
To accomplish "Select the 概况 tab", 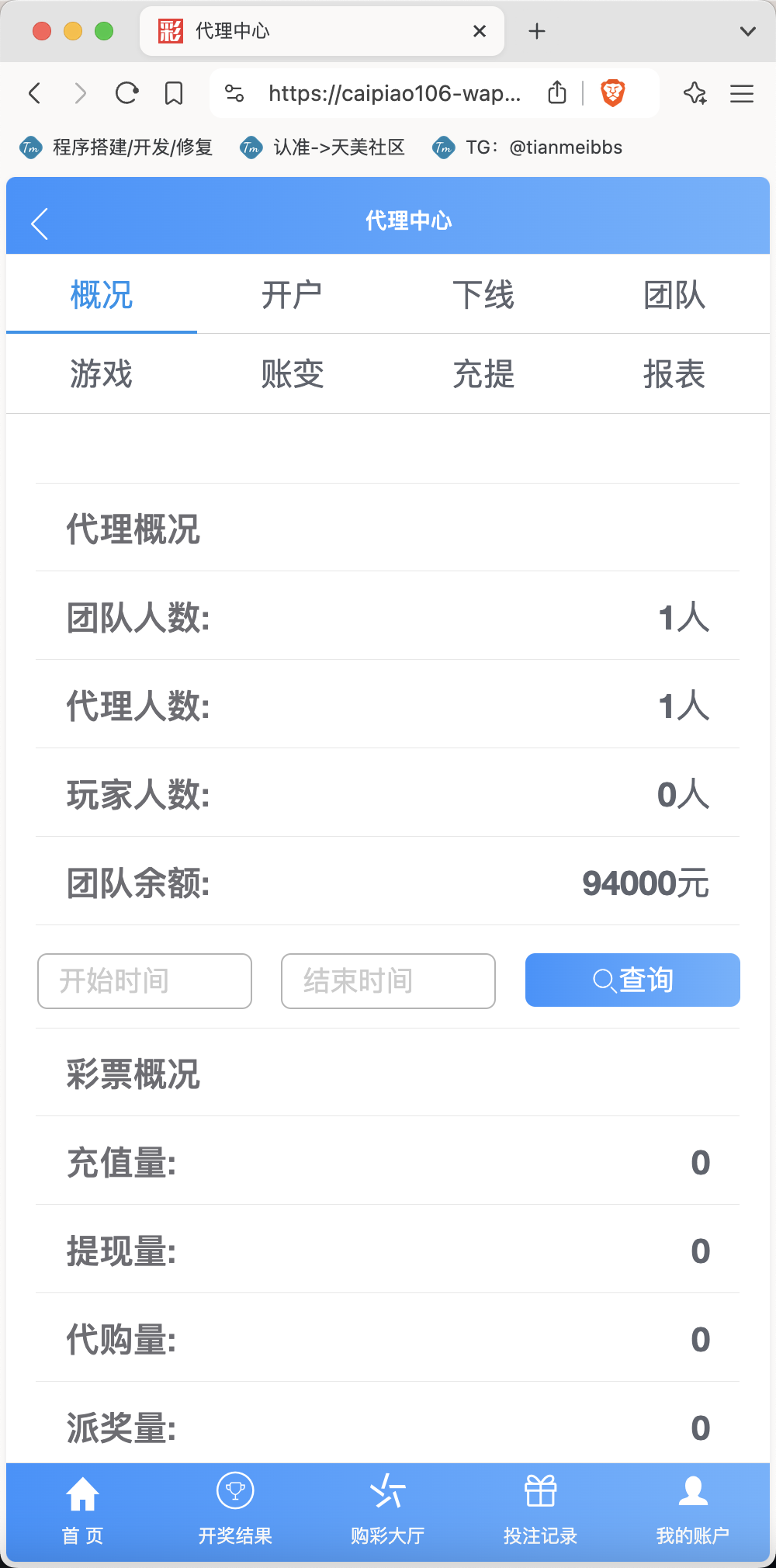I will pos(102,295).
